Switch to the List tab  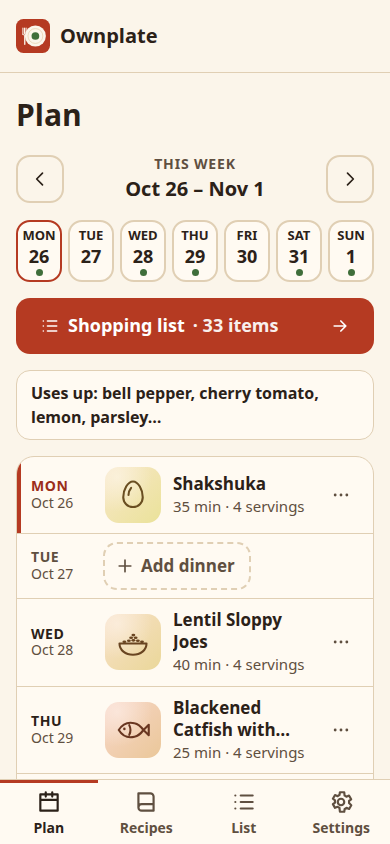coord(244,812)
